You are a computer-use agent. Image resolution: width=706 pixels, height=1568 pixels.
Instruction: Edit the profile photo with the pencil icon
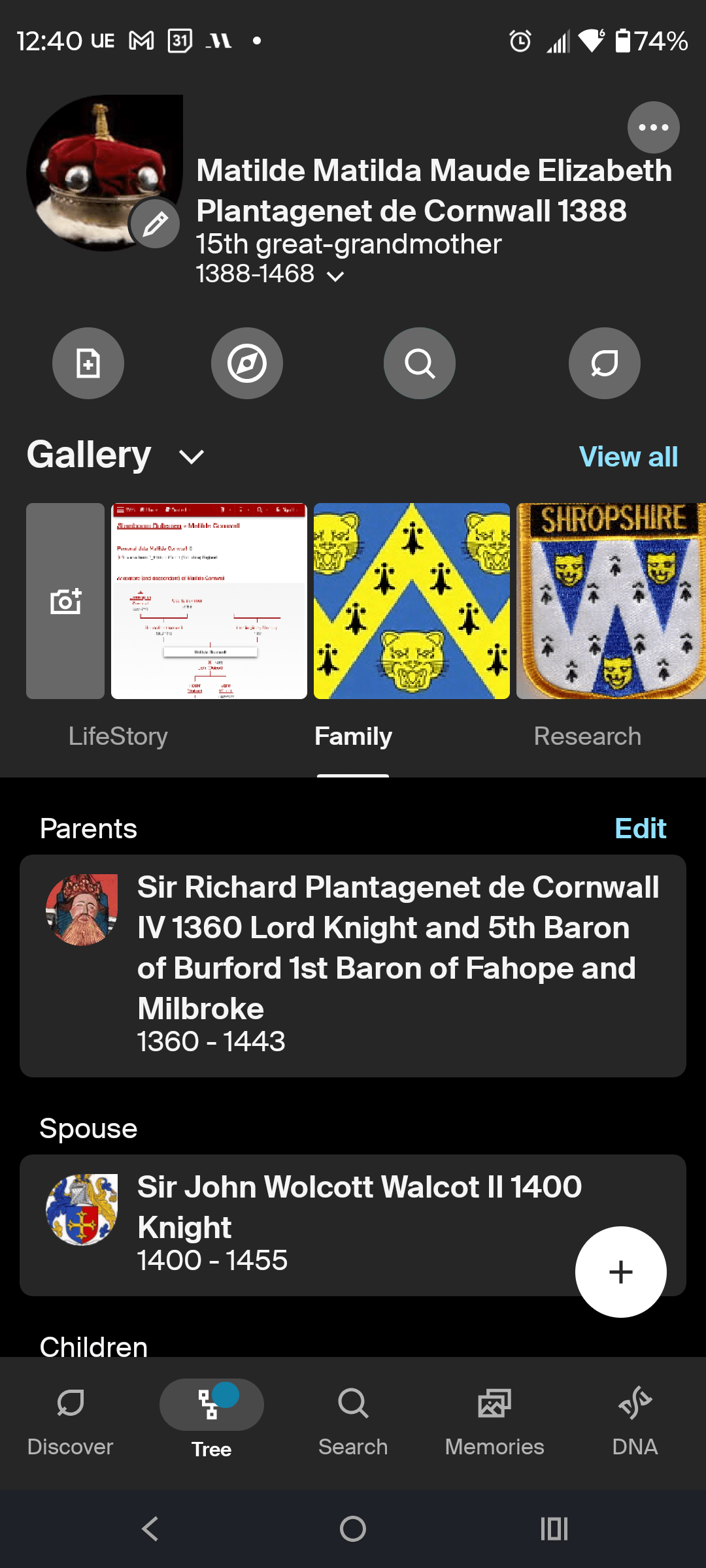[x=155, y=223]
